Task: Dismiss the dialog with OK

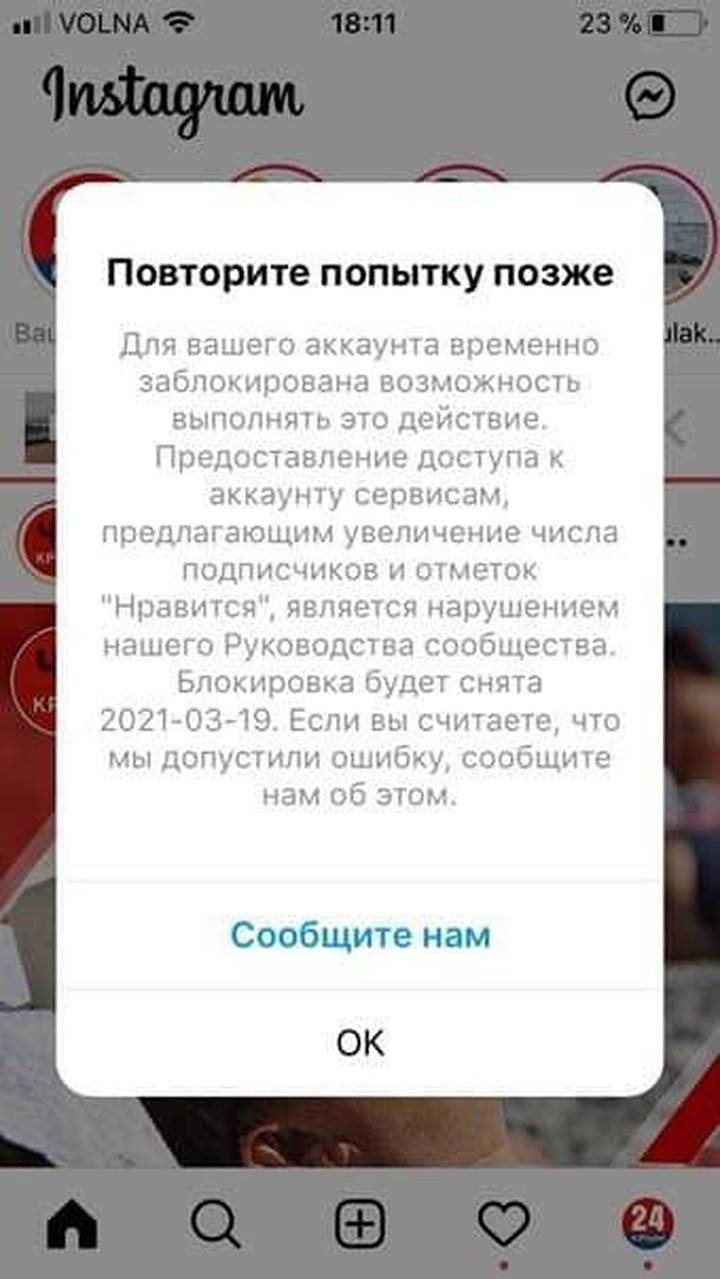Action: (360, 1043)
